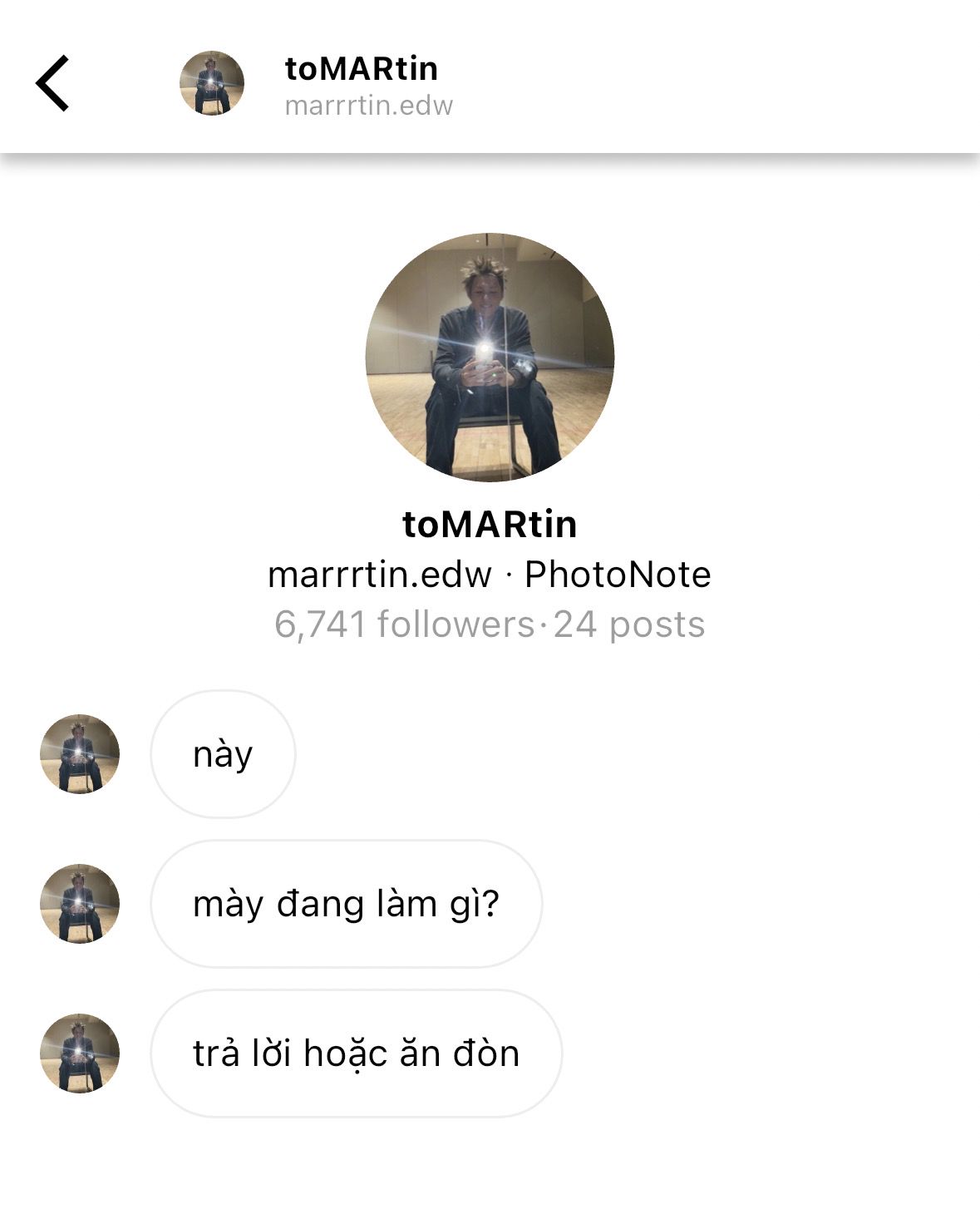Tap the toMARtin name in the header

[x=361, y=69]
